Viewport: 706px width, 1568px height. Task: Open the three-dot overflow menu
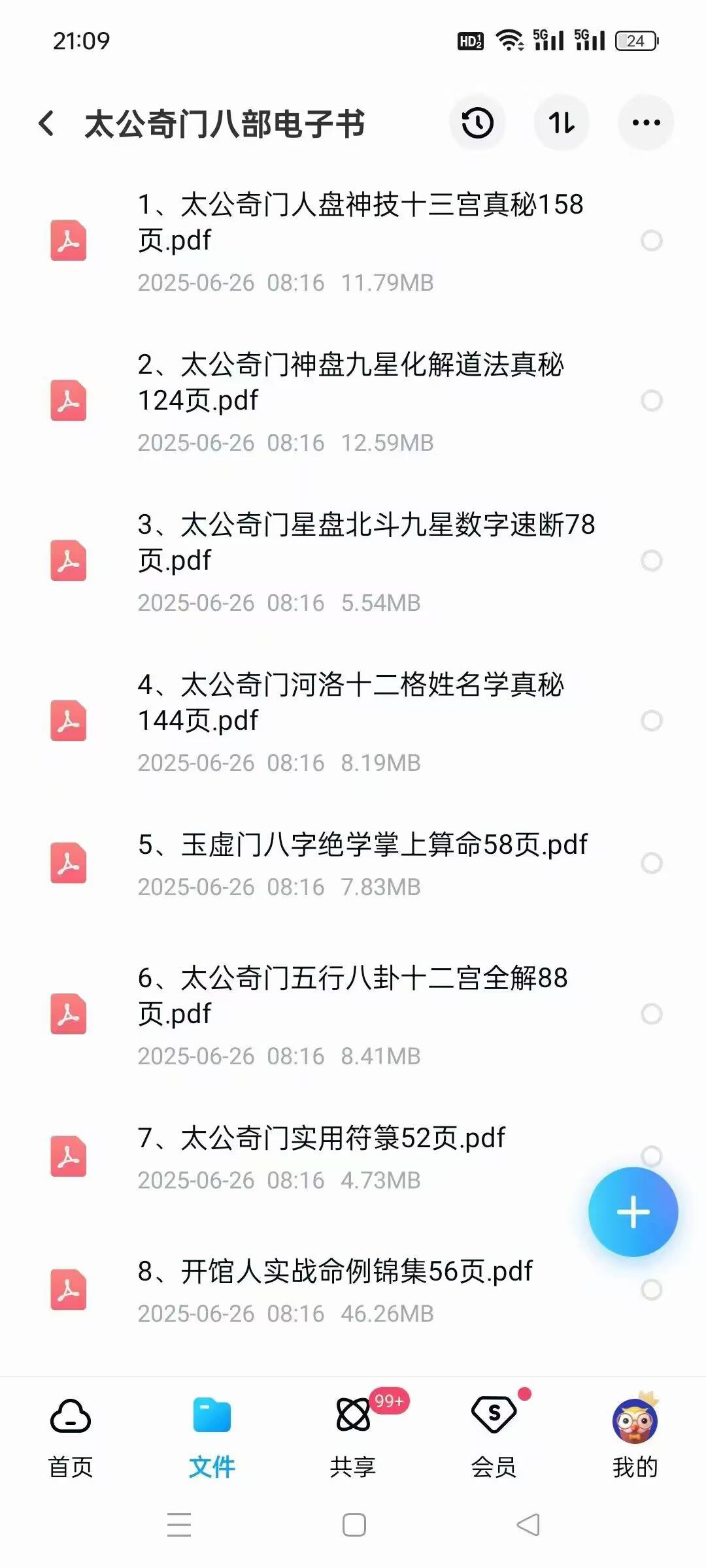[646, 123]
